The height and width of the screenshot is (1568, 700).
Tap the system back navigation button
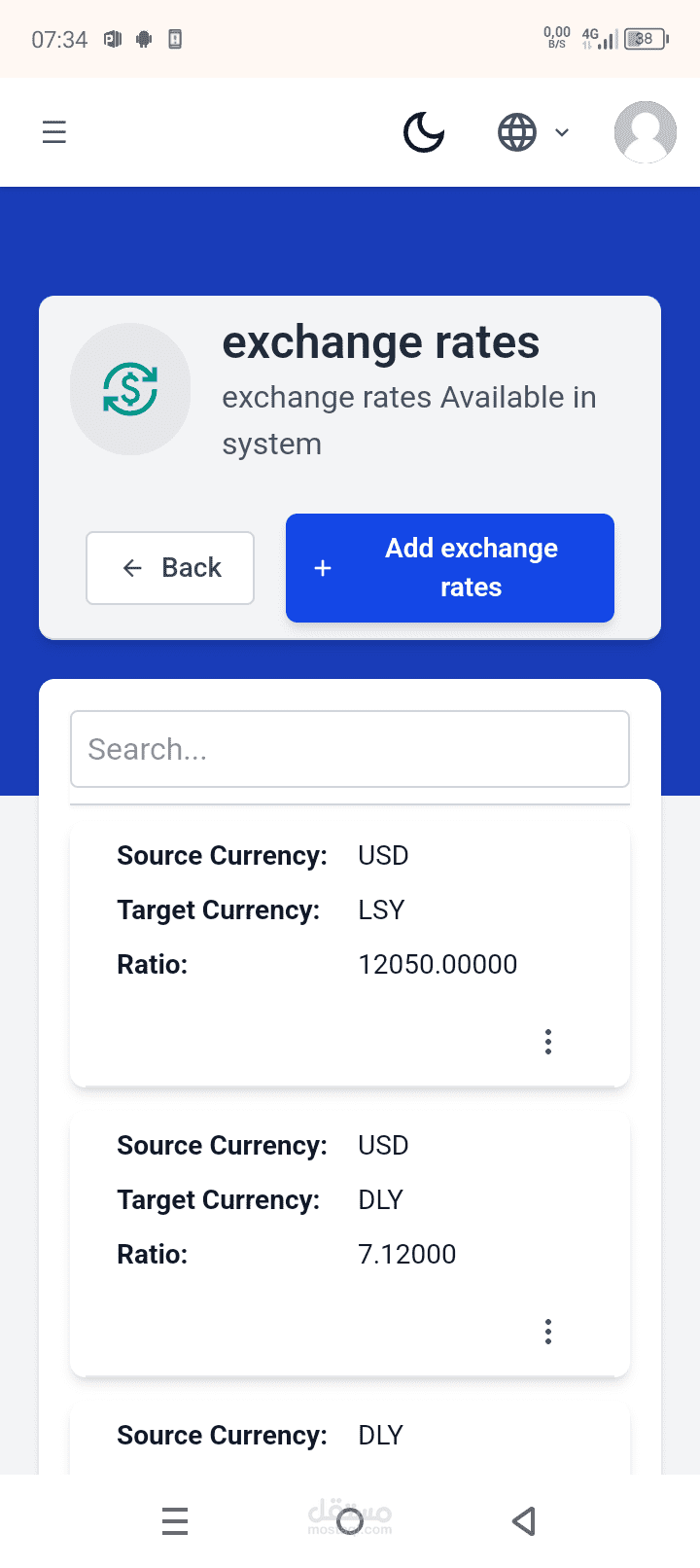524,1520
